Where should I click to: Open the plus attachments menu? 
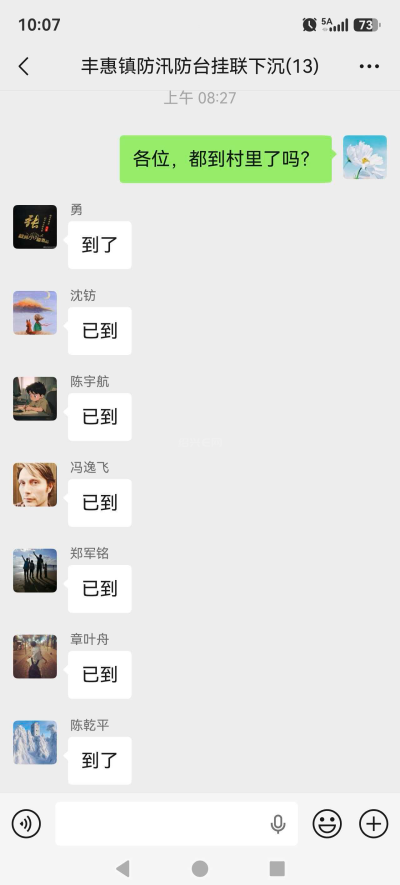click(x=373, y=823)
